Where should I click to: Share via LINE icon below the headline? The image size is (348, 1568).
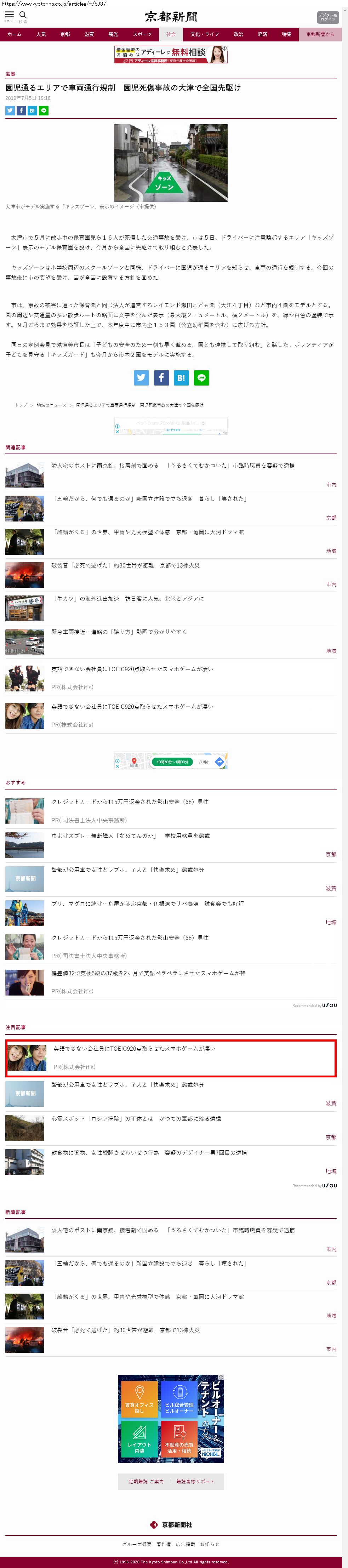pyautogui.click(x=44, y=110)
